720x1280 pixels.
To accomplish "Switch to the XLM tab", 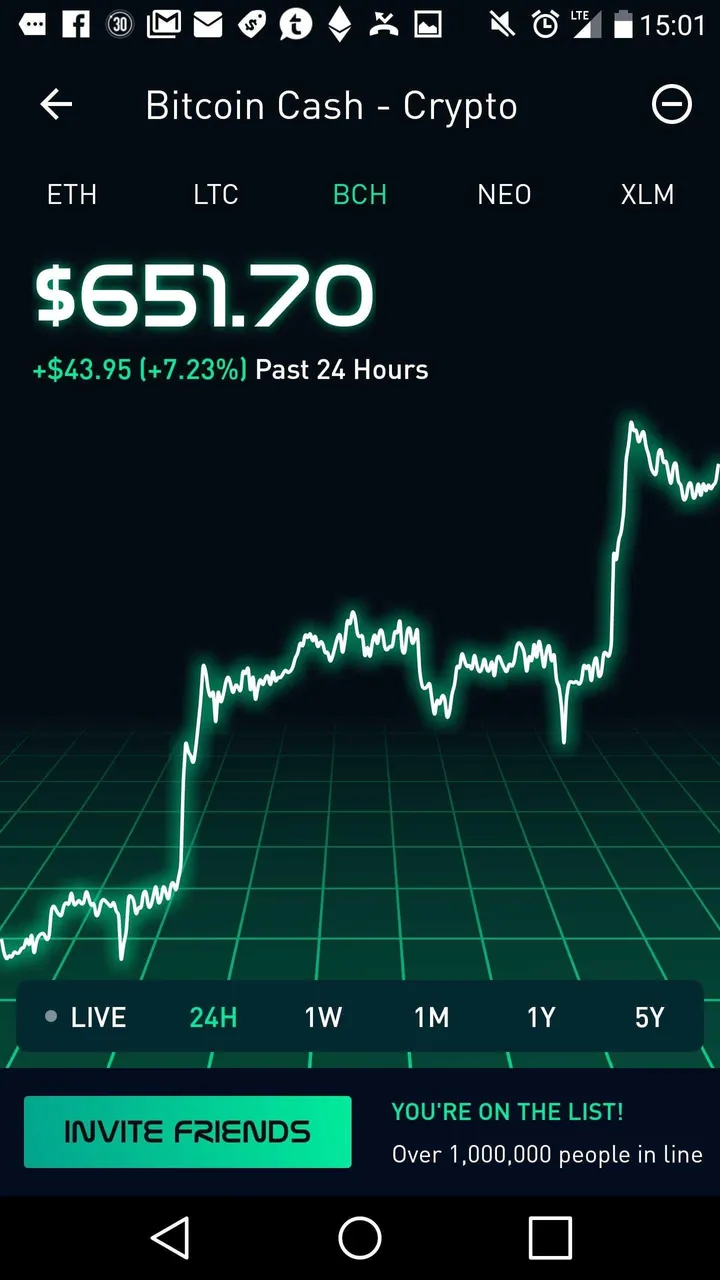I will point(647,194).
